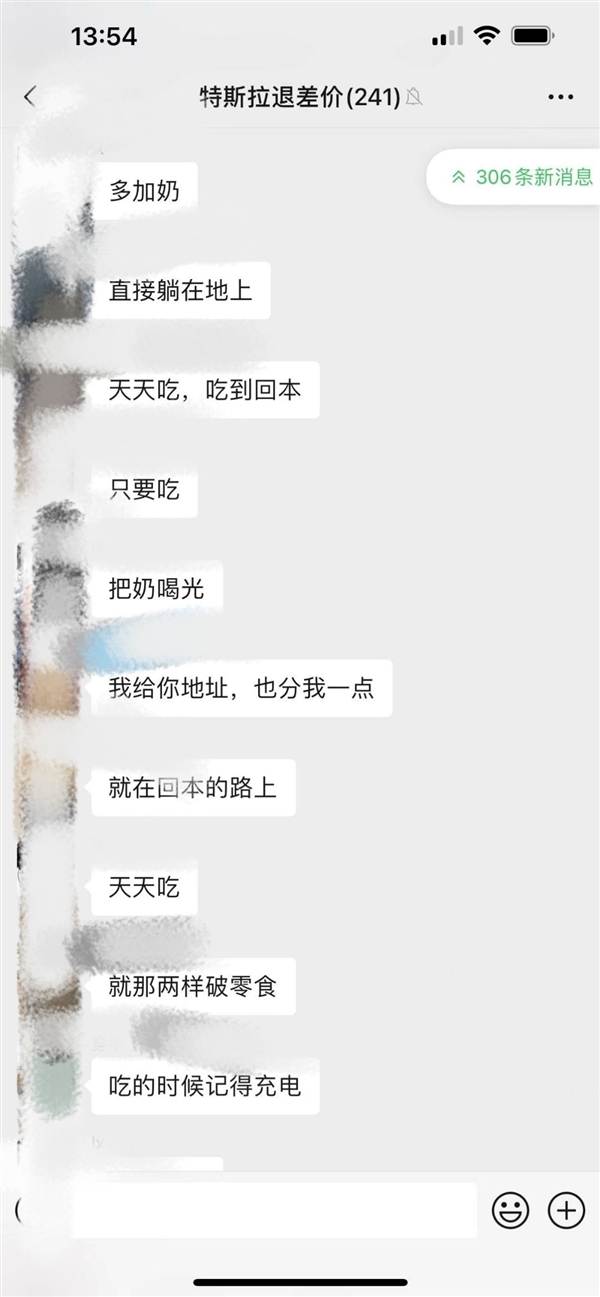Viewport: 600px width, 1297px height.
Task: Jump to the 306条新消息 unread messages
Action: click(520, 177)
